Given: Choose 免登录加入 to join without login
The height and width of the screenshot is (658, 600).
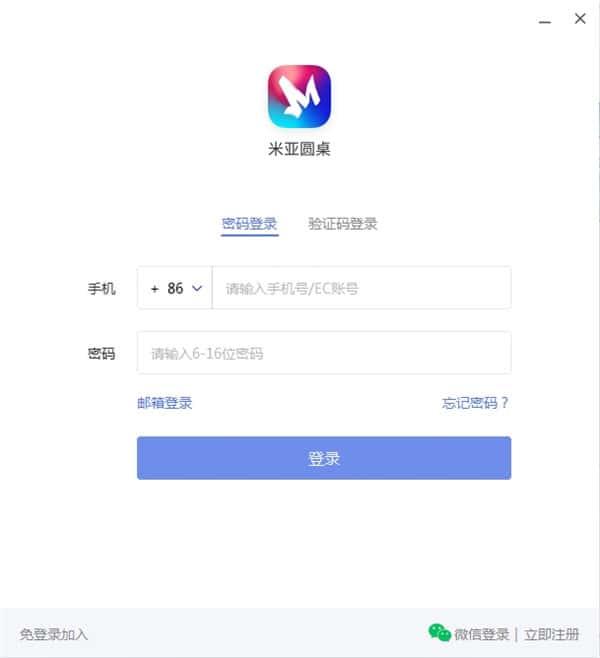Looking at the screenshot, I should click(x=54, y=634).
